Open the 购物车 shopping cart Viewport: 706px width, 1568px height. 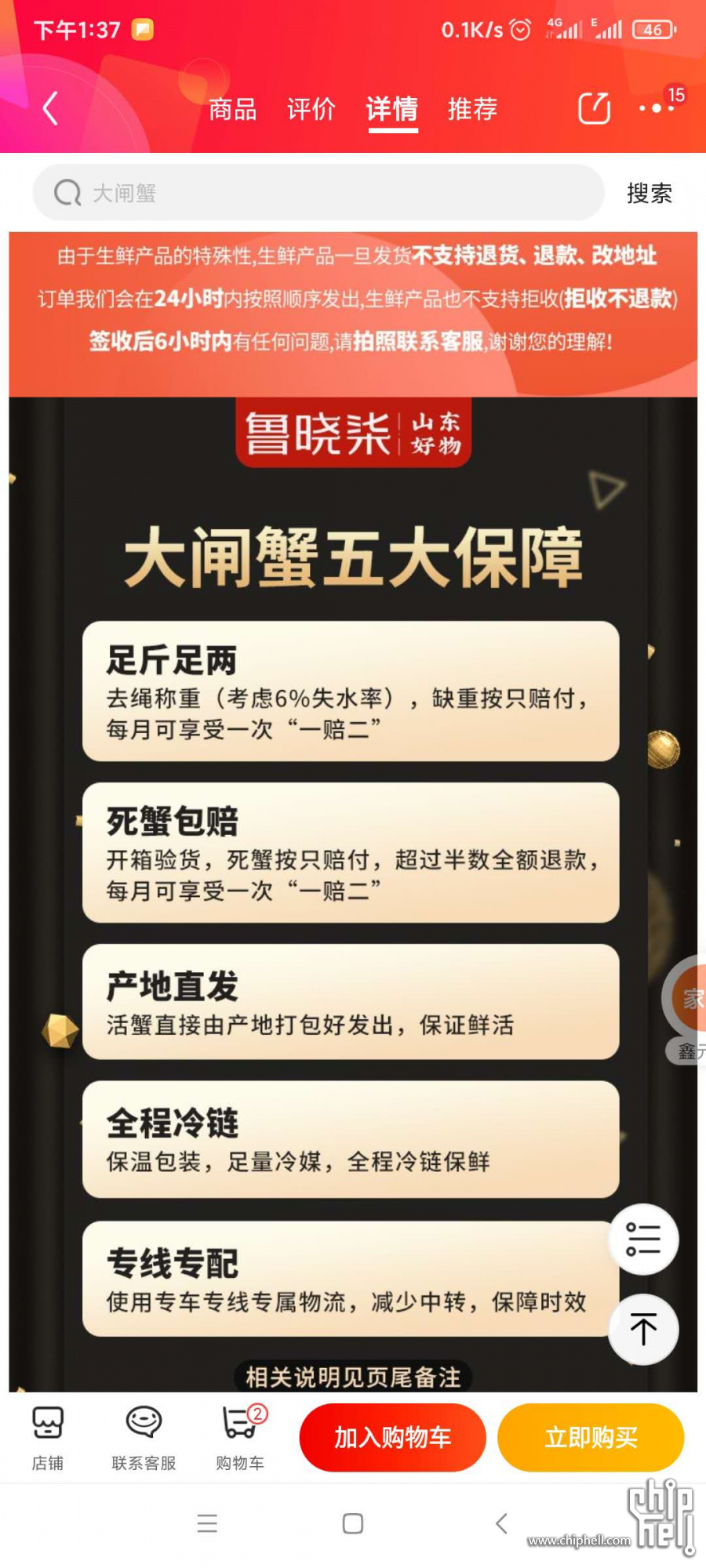240,1438
